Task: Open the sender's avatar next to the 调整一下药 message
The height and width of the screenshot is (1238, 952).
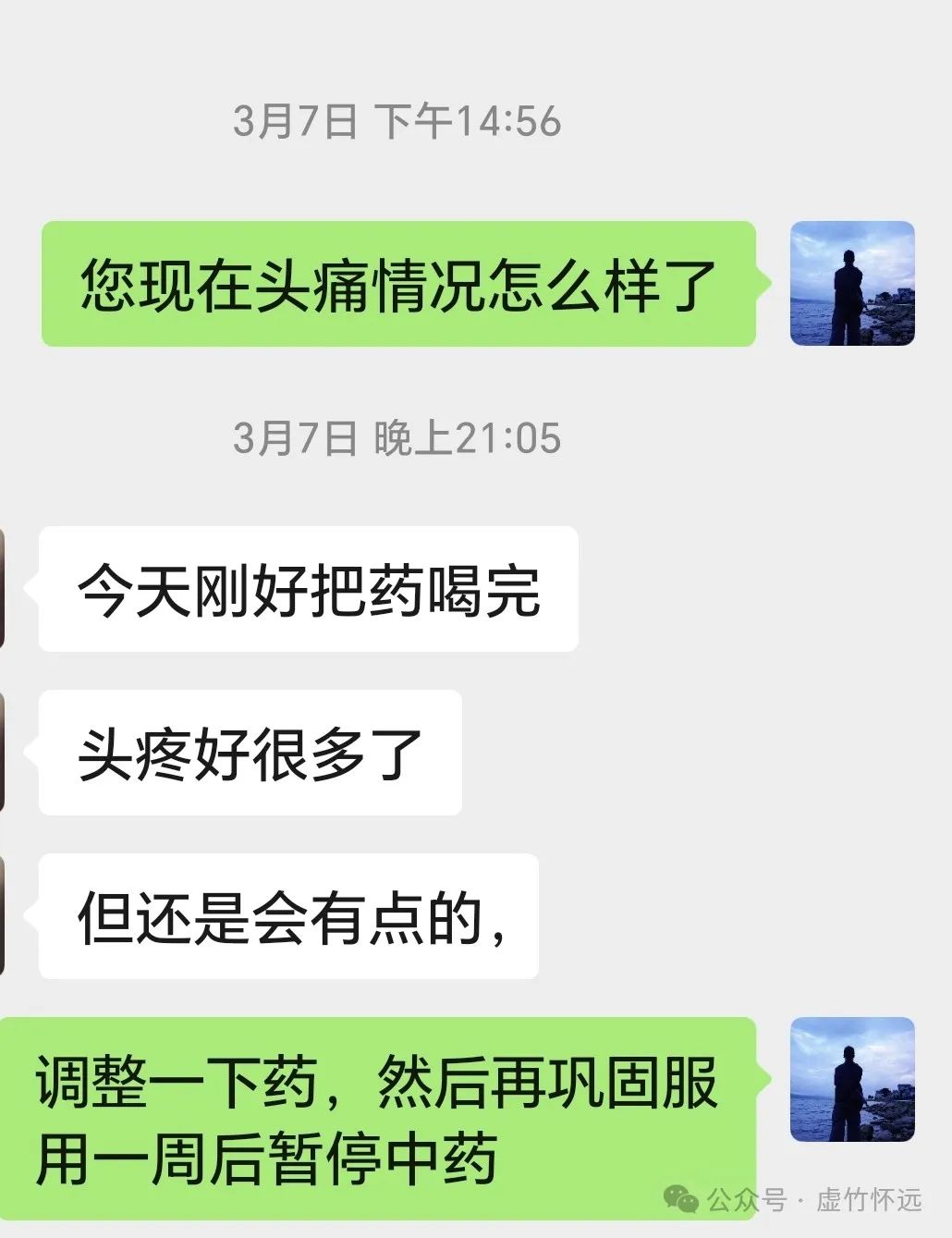Action: pyautogui.click(x=851, y=1080)
